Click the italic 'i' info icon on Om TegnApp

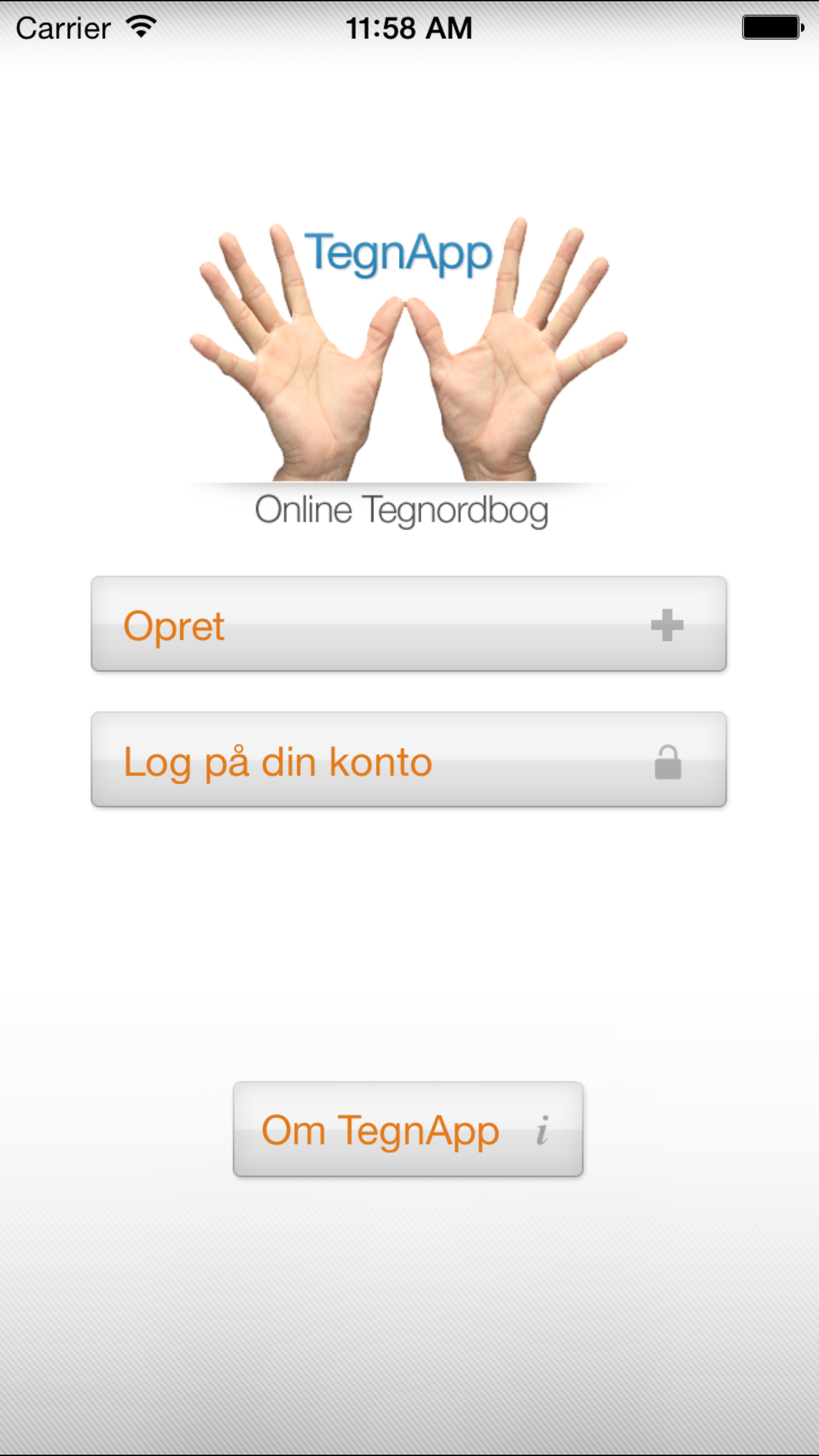click(x=543, y=1130)
